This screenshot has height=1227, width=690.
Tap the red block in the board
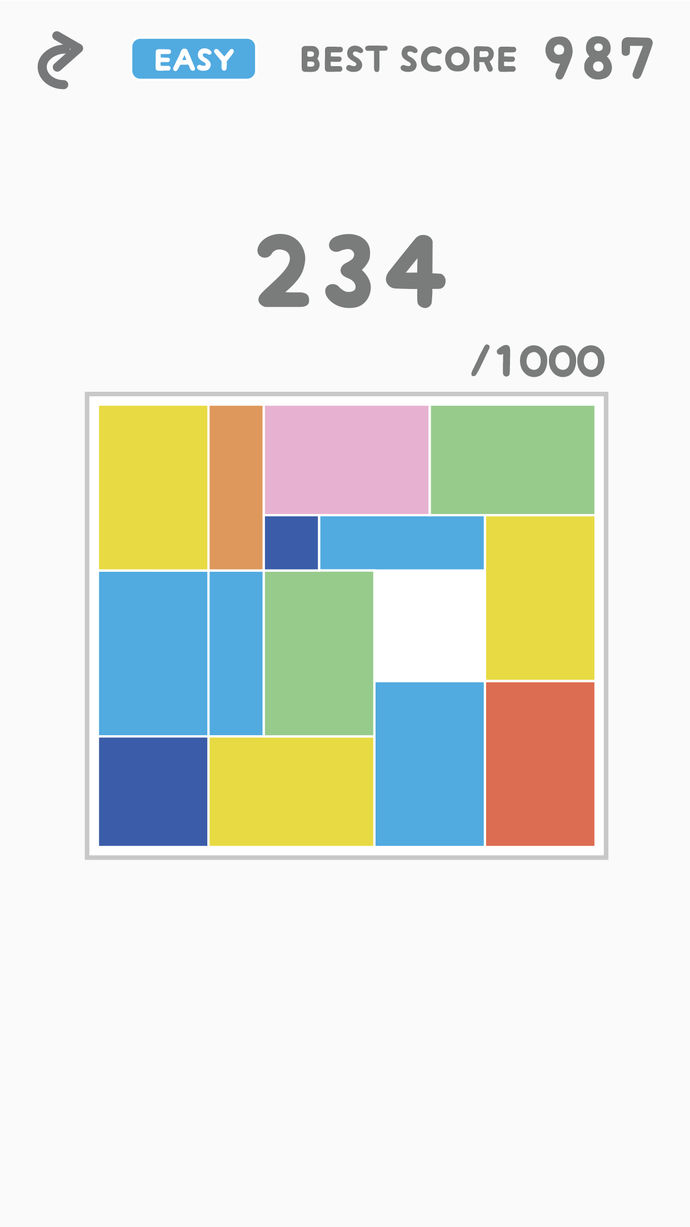click(x=540, y=764)
